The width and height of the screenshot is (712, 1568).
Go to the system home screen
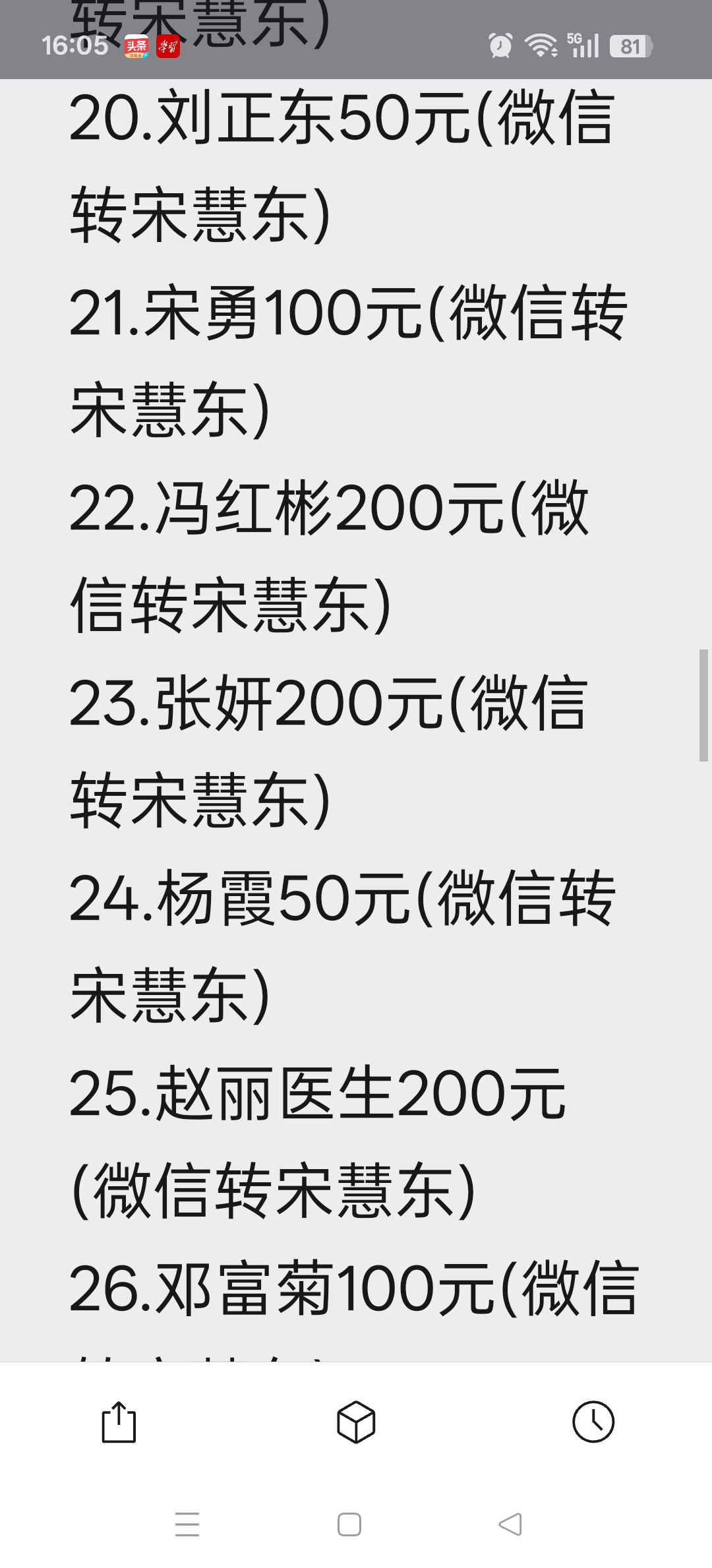coord(349,1524)
